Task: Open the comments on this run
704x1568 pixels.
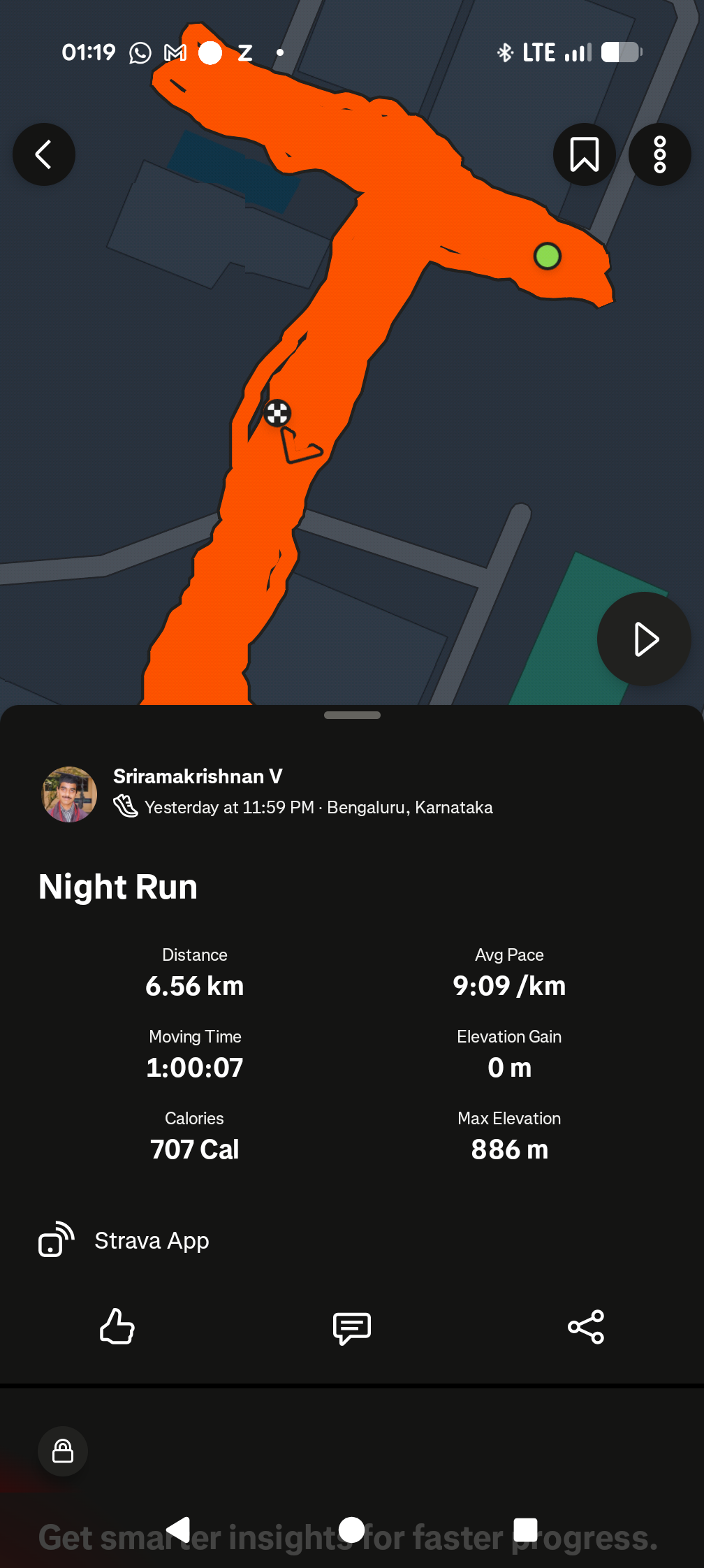Action: click(x=352, y=1327)
